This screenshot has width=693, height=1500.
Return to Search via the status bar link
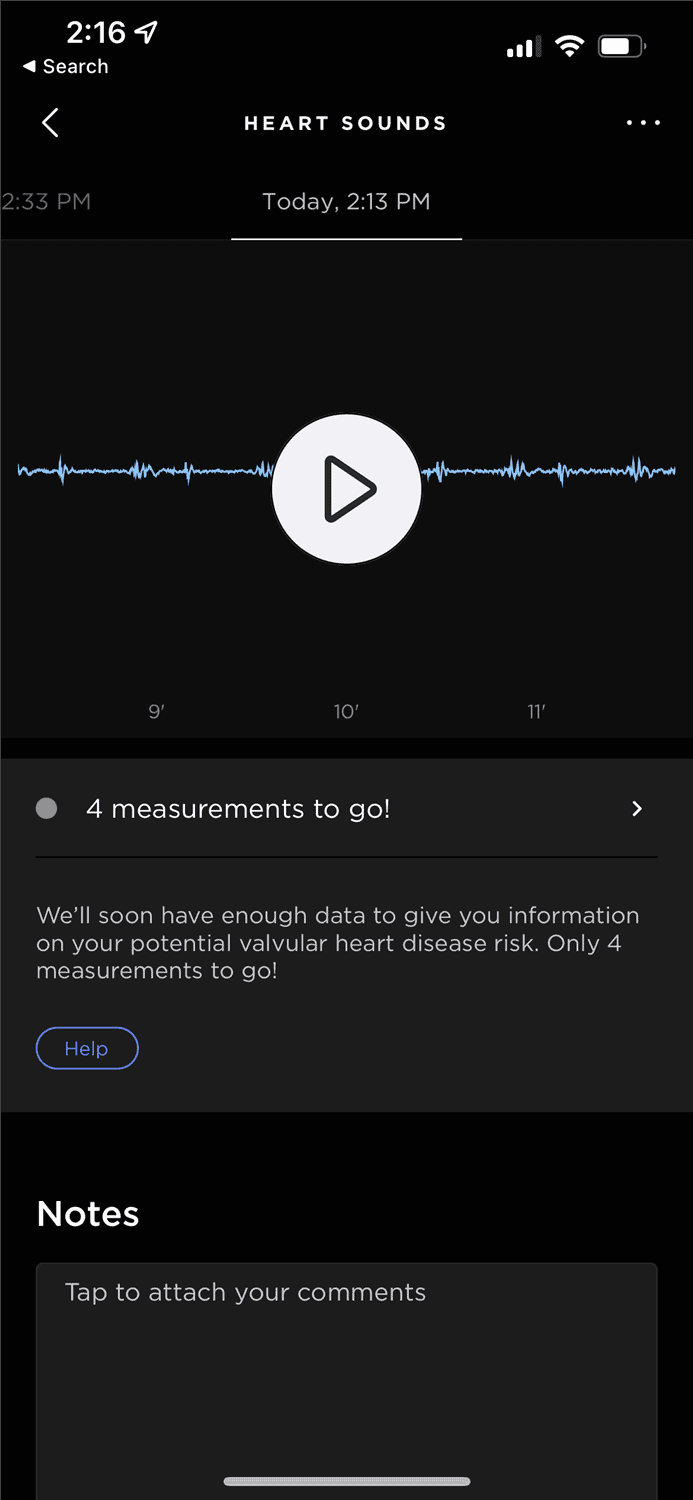pos(65,67)
